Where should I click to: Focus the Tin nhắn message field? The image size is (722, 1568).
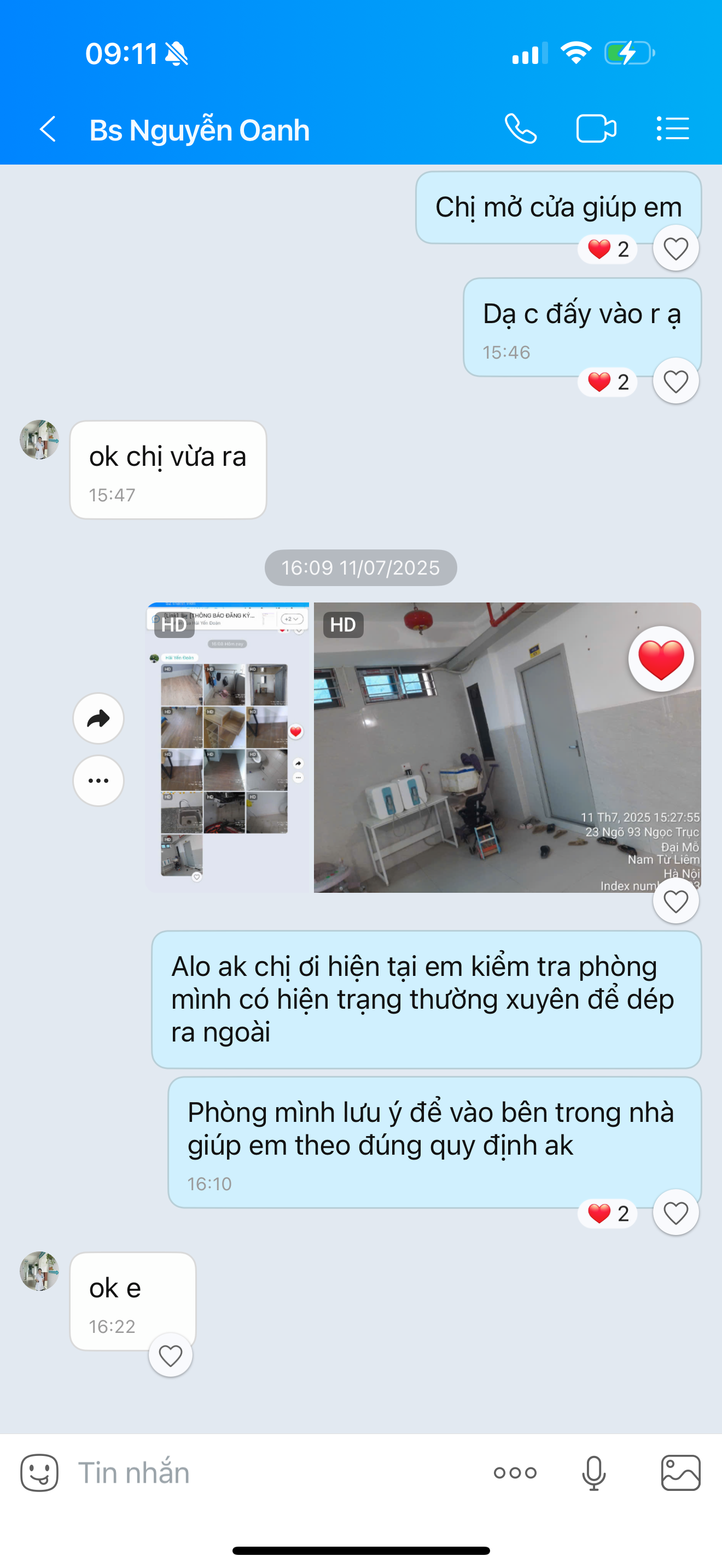click(x=274, y=1473)
